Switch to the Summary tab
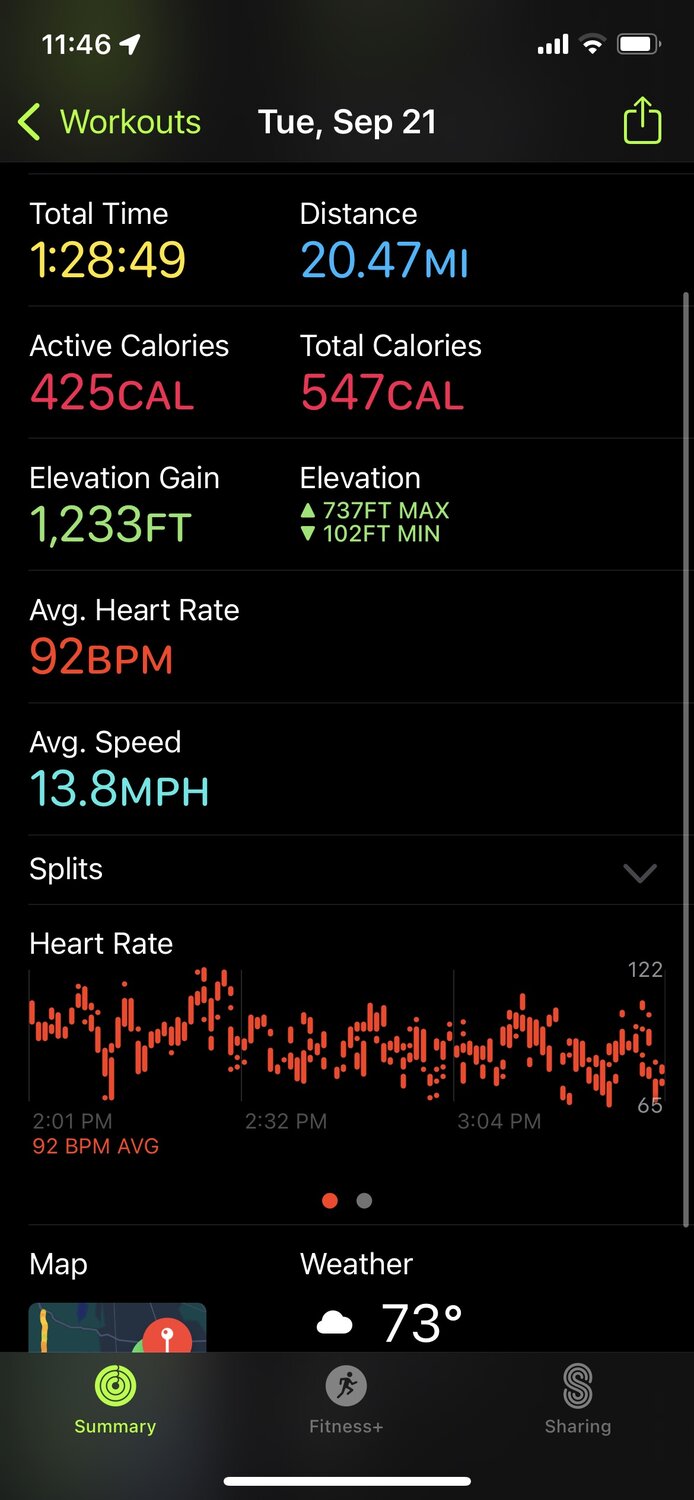694x1500 pixels. pos(115,1400)
